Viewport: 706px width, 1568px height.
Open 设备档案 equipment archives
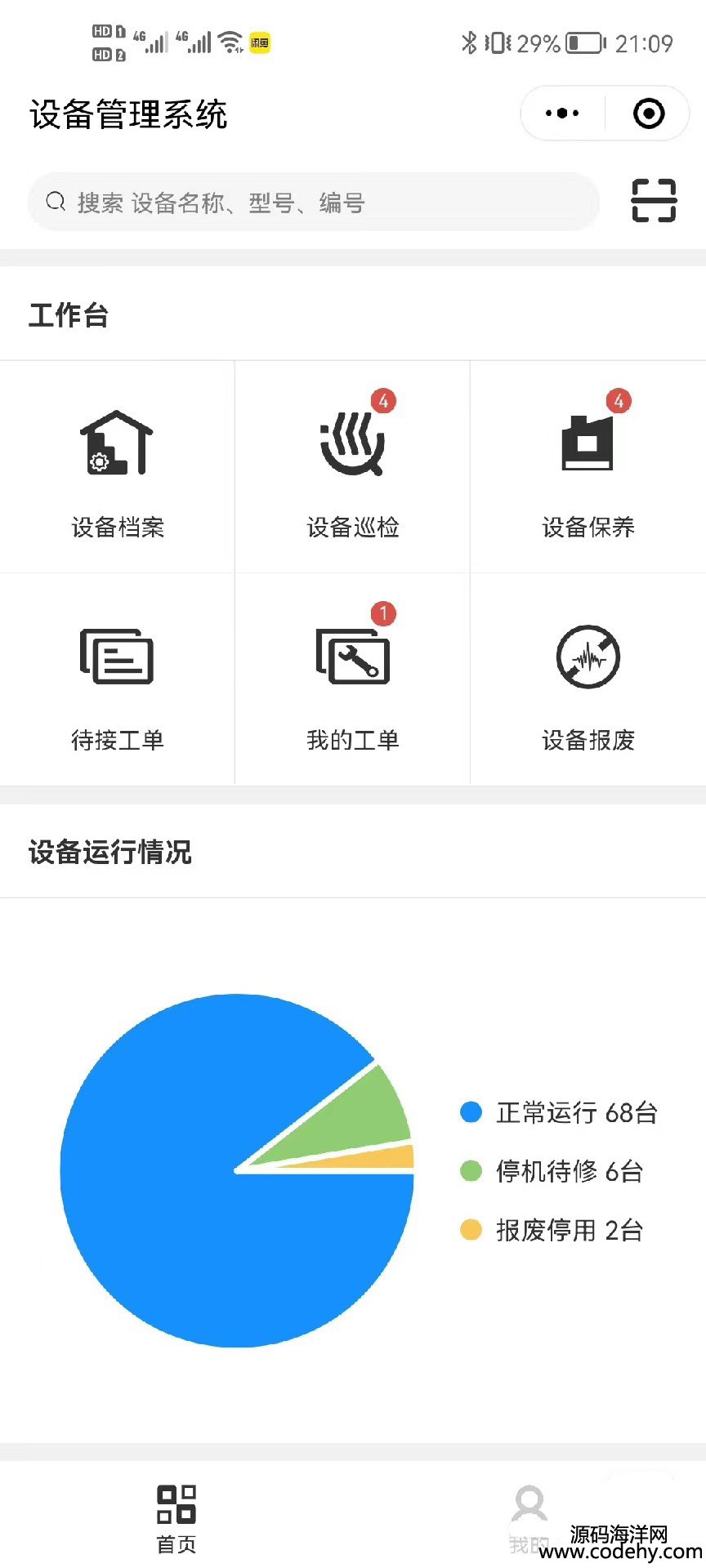click(x=118, y=470)
